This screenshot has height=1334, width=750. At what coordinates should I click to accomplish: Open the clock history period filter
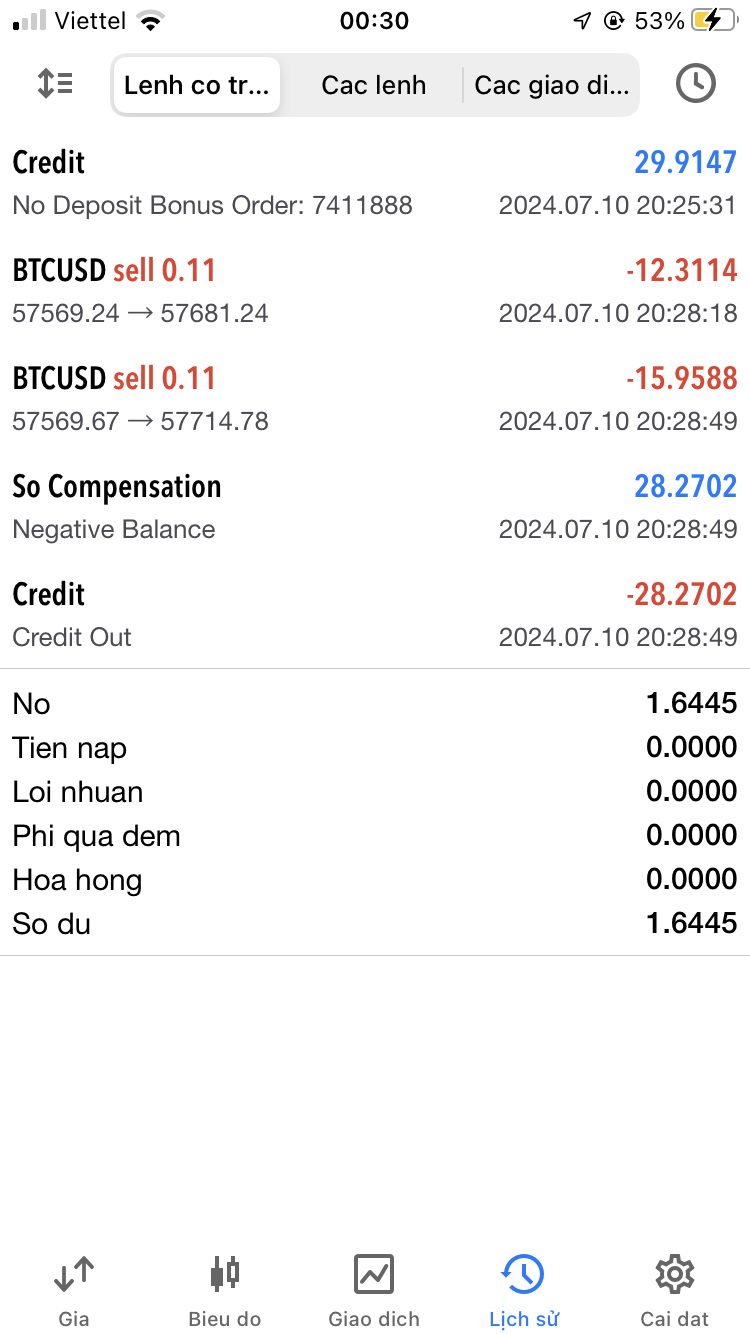[x=695, y=84]
